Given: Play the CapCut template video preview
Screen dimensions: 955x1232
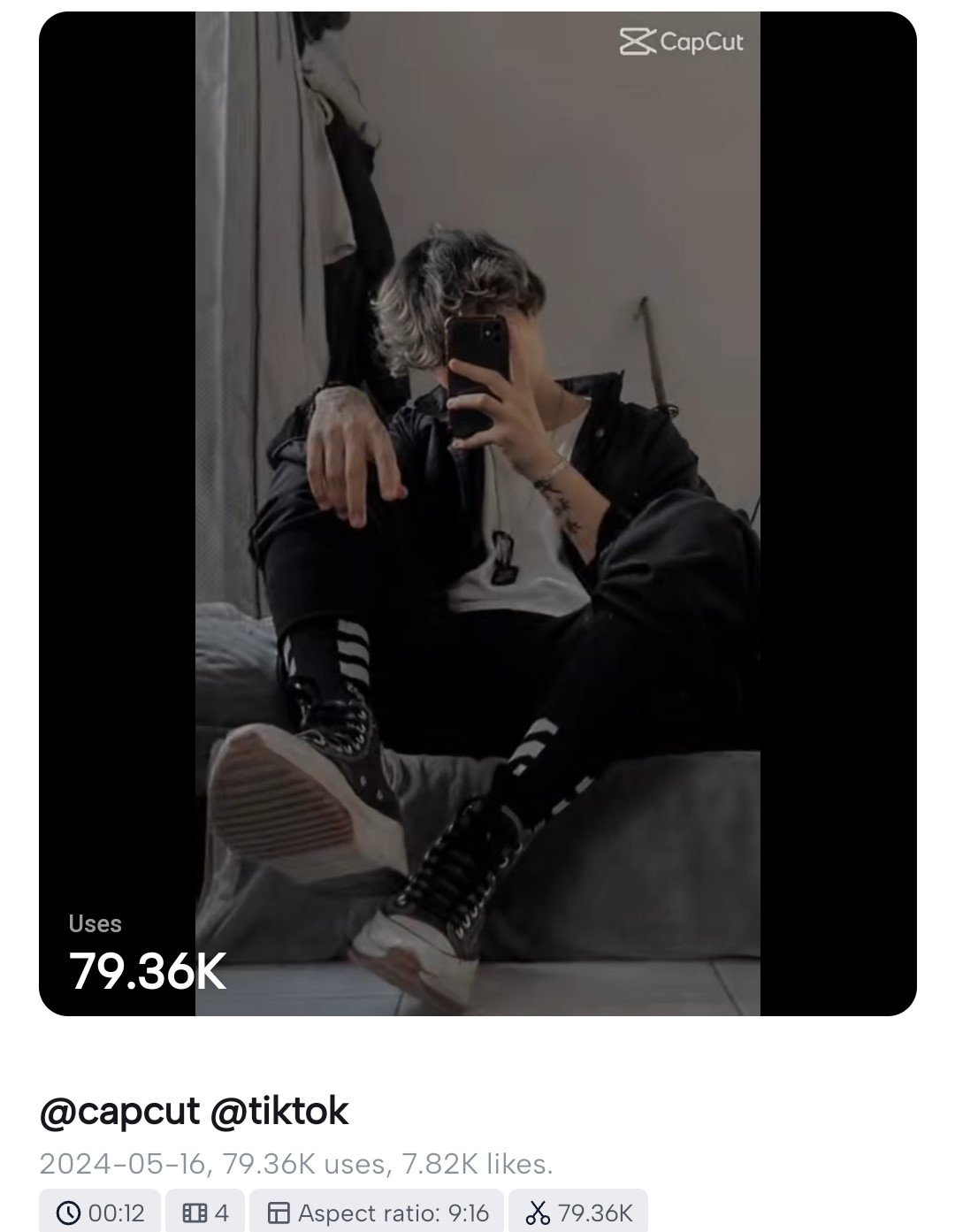Looking at the screenshot, I should pos(477,513).
